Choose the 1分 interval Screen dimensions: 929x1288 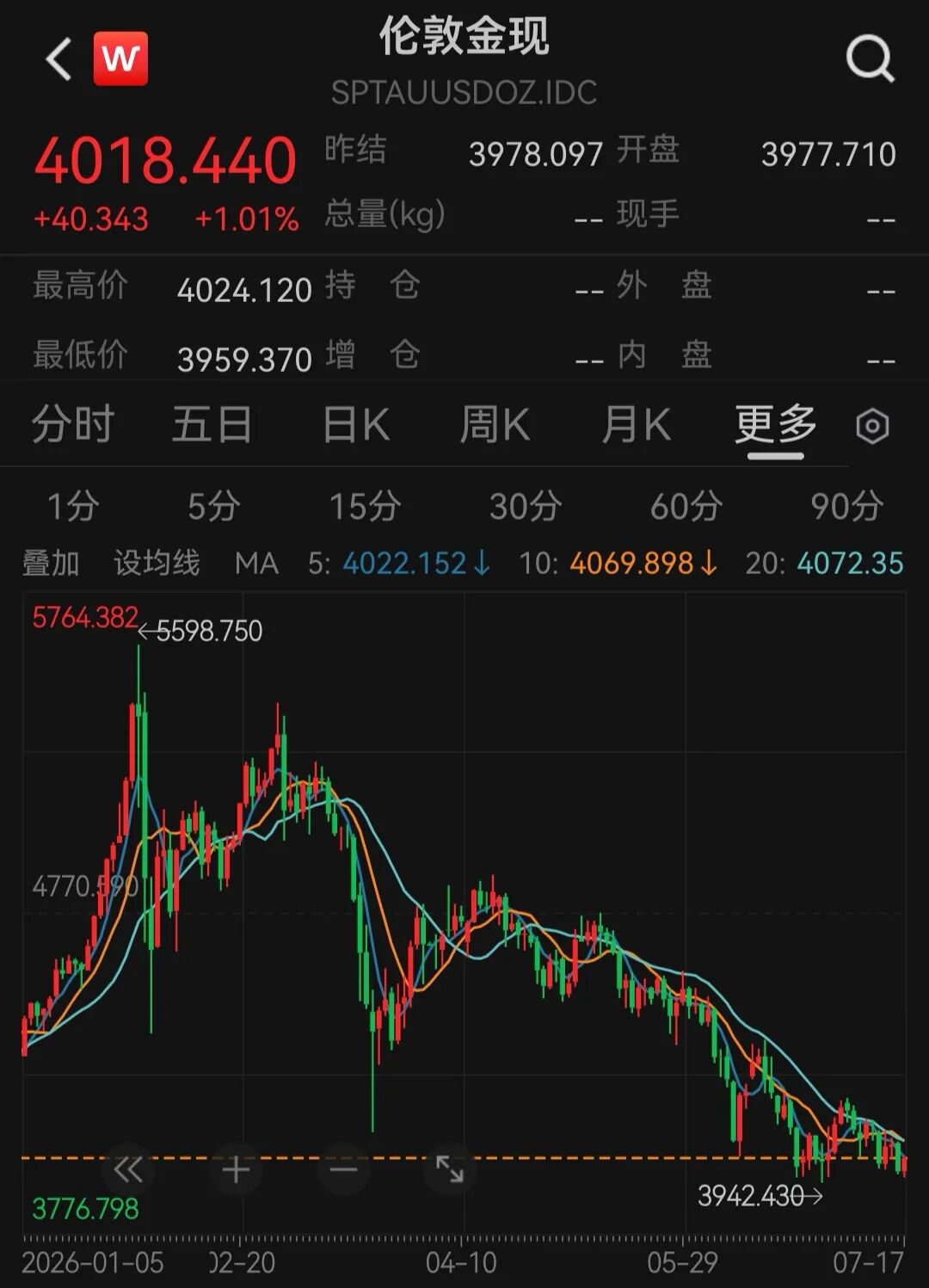click(73, 507)
